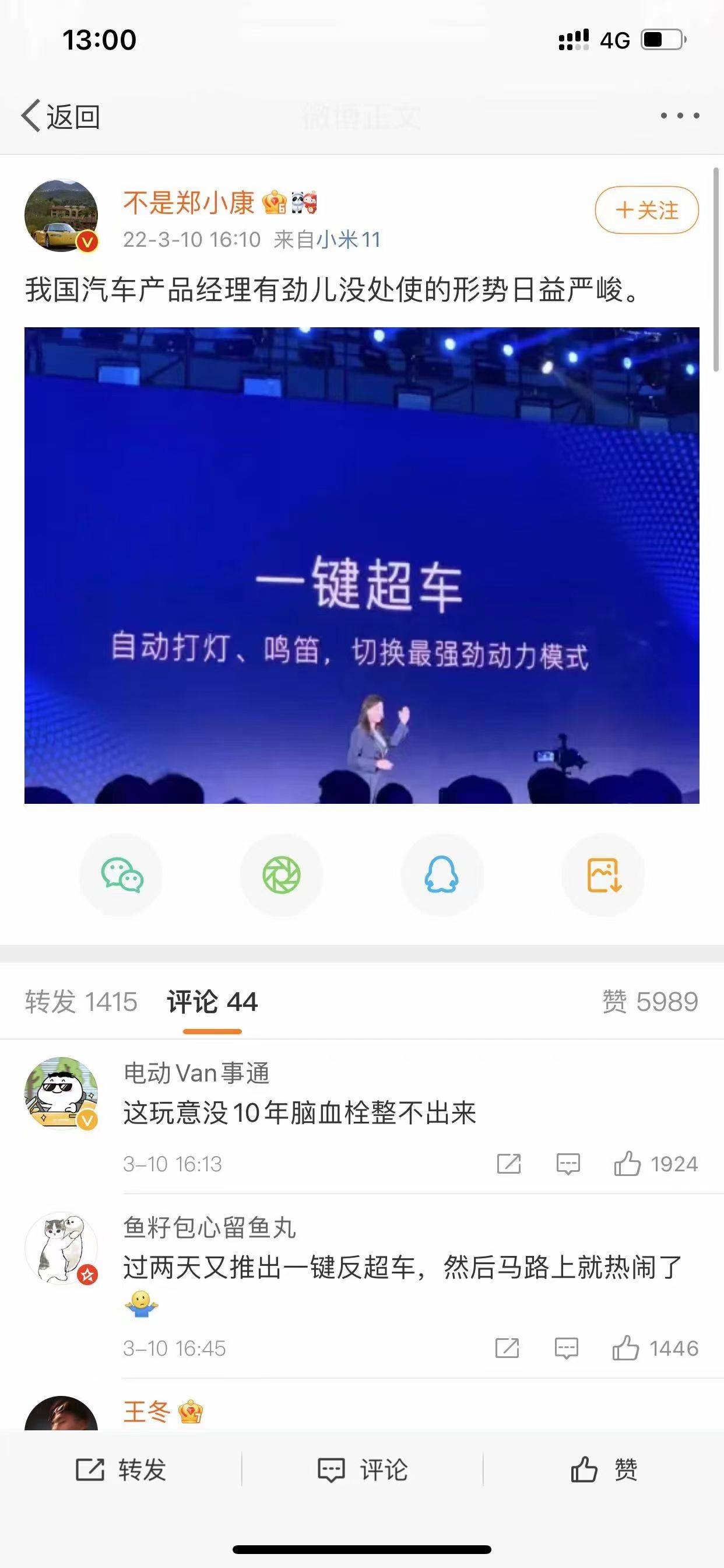Share the post to WeChat Moments

[x=281, y=874]
